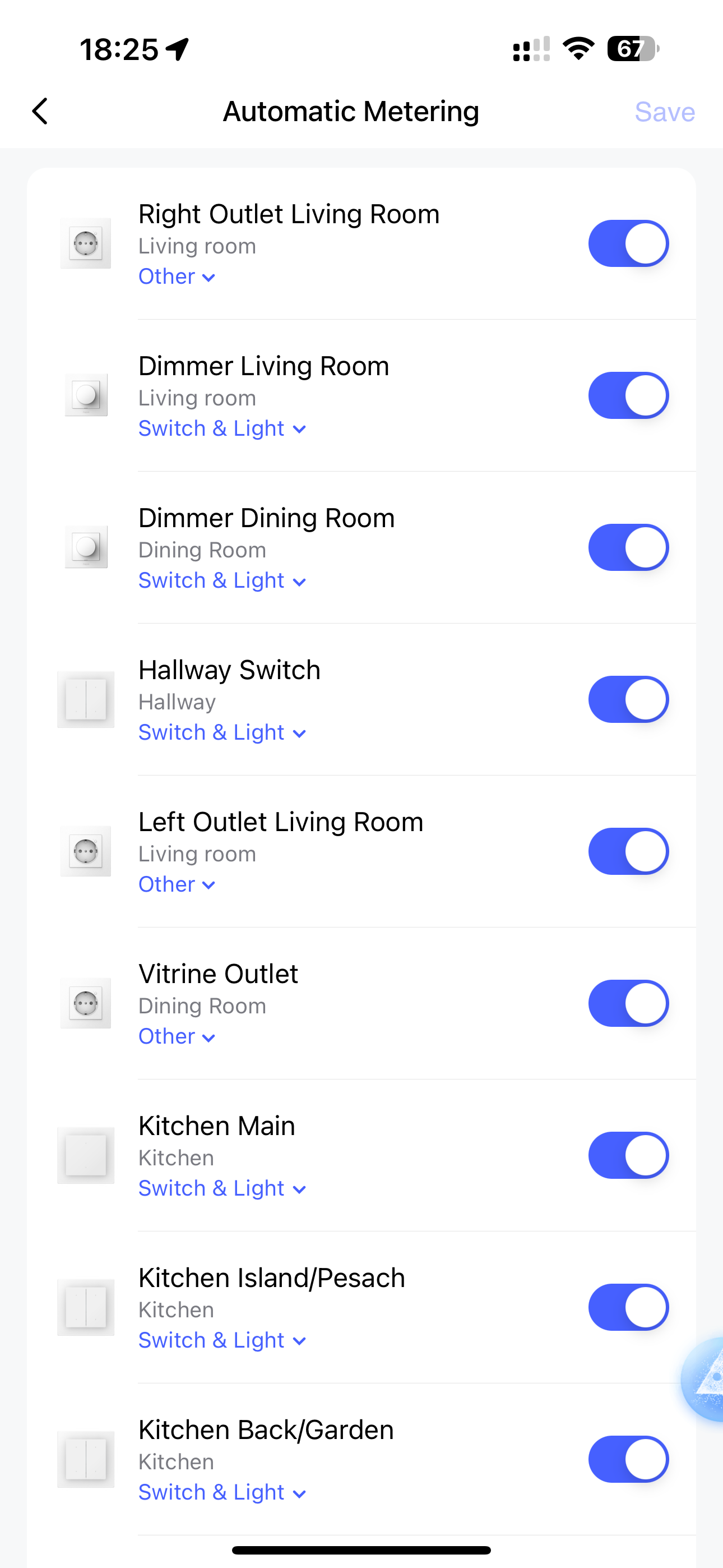
Task: Toggle metering for Right Outlet Living Room
Action: click(x=628, y=243)
